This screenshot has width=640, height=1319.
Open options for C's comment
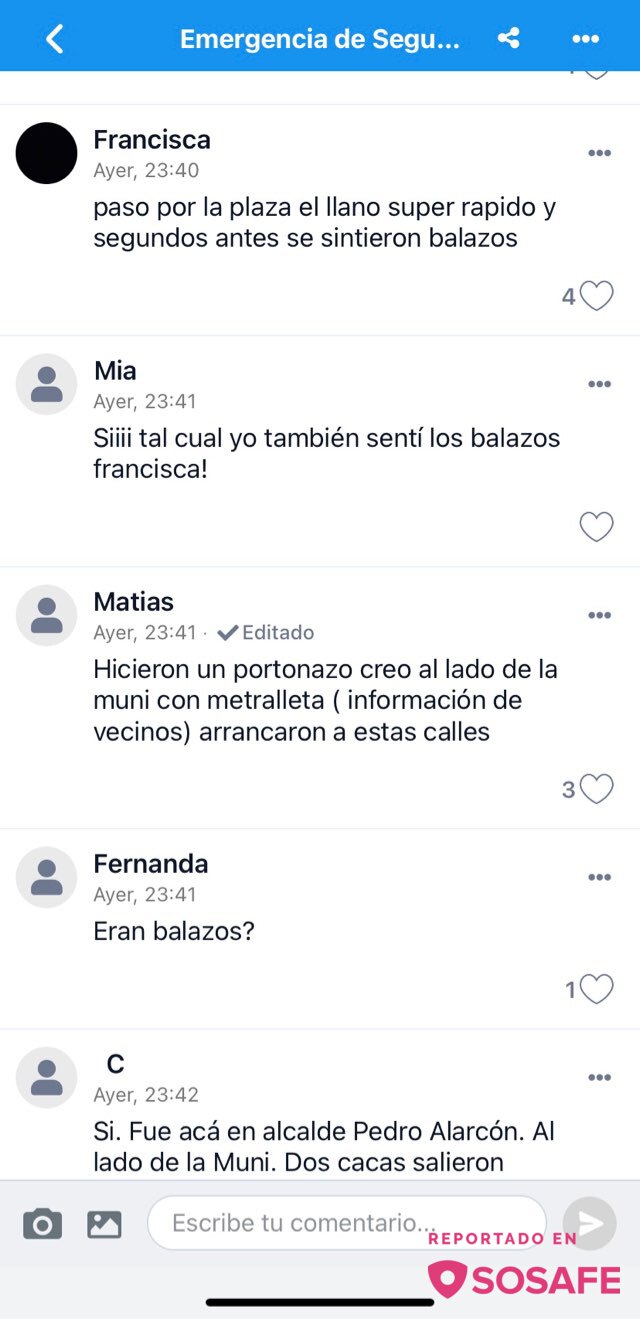click(x=599, y=1077)
